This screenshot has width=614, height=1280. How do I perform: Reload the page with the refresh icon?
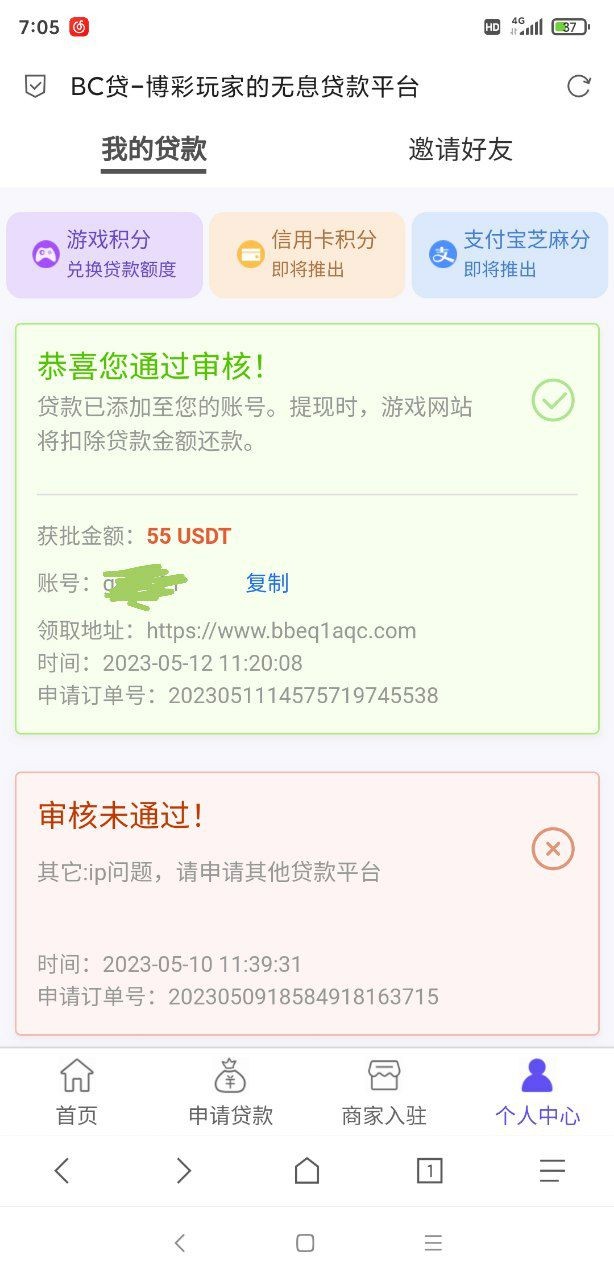coord(578,87)
